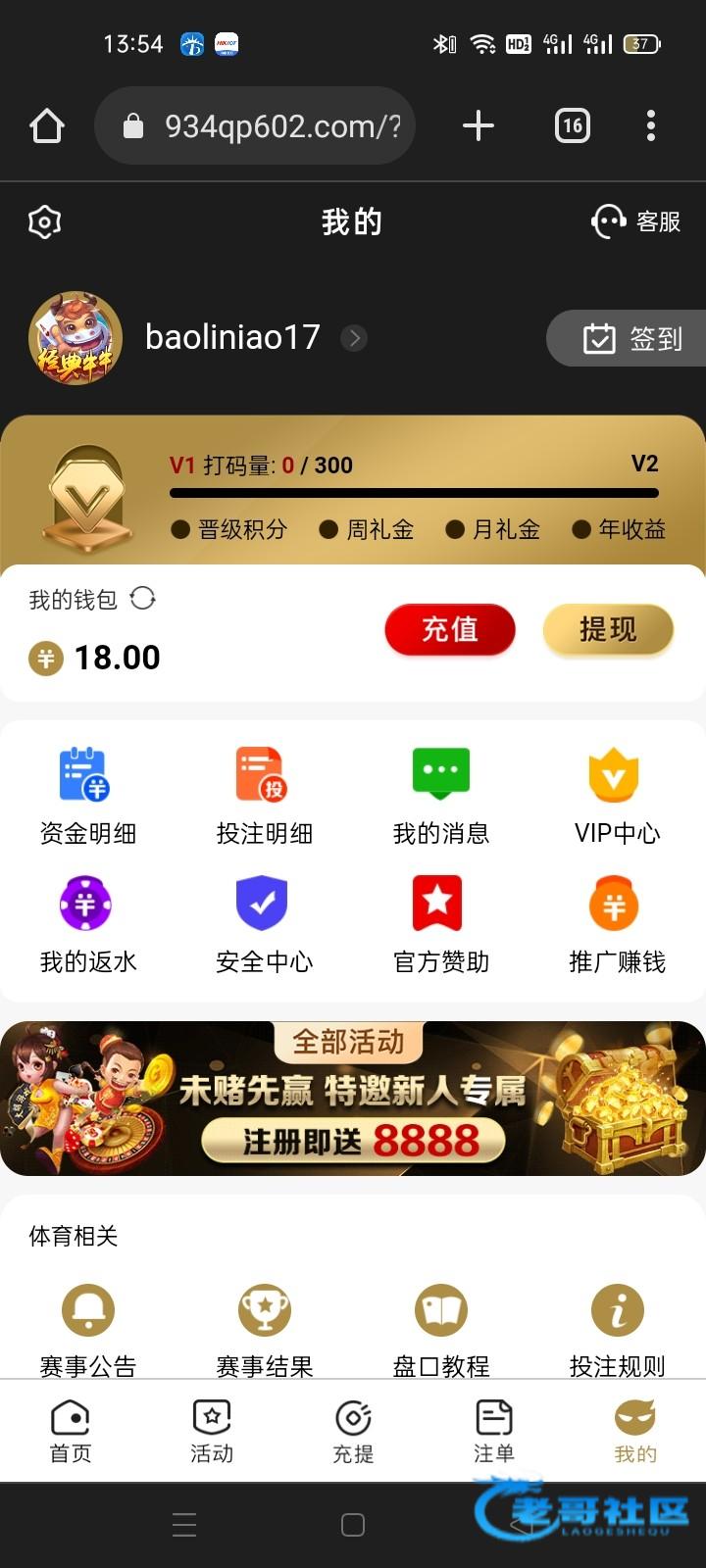Open the browser tab switcher showing 16
Screen dimensions: 706x1568
573,125
